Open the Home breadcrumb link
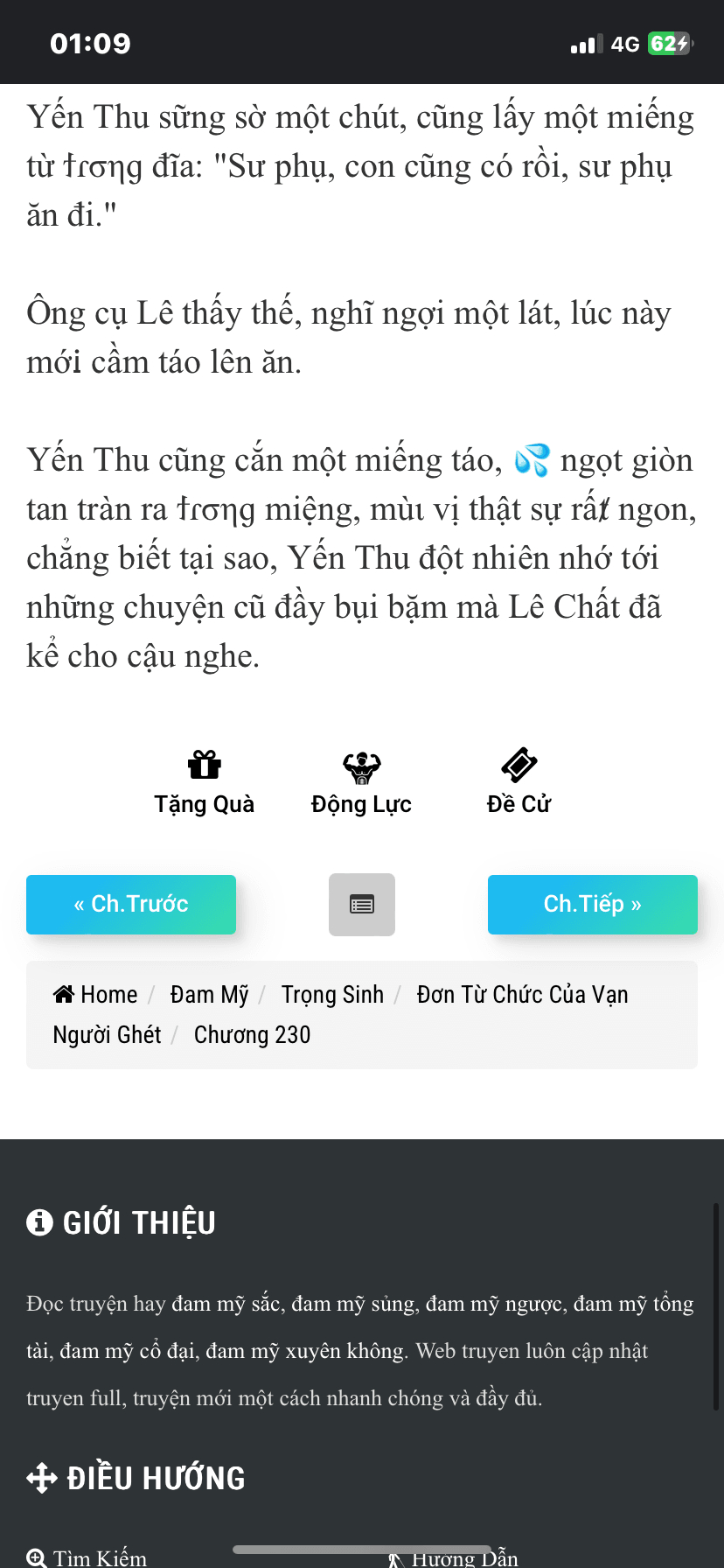This screenshot has width=724, height=1568. [96, 995]
